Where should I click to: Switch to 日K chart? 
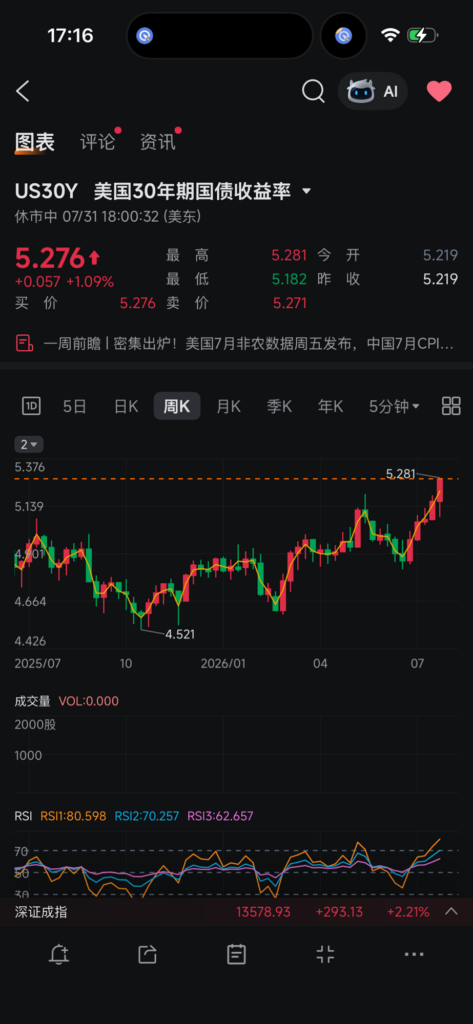click(126, 406)
